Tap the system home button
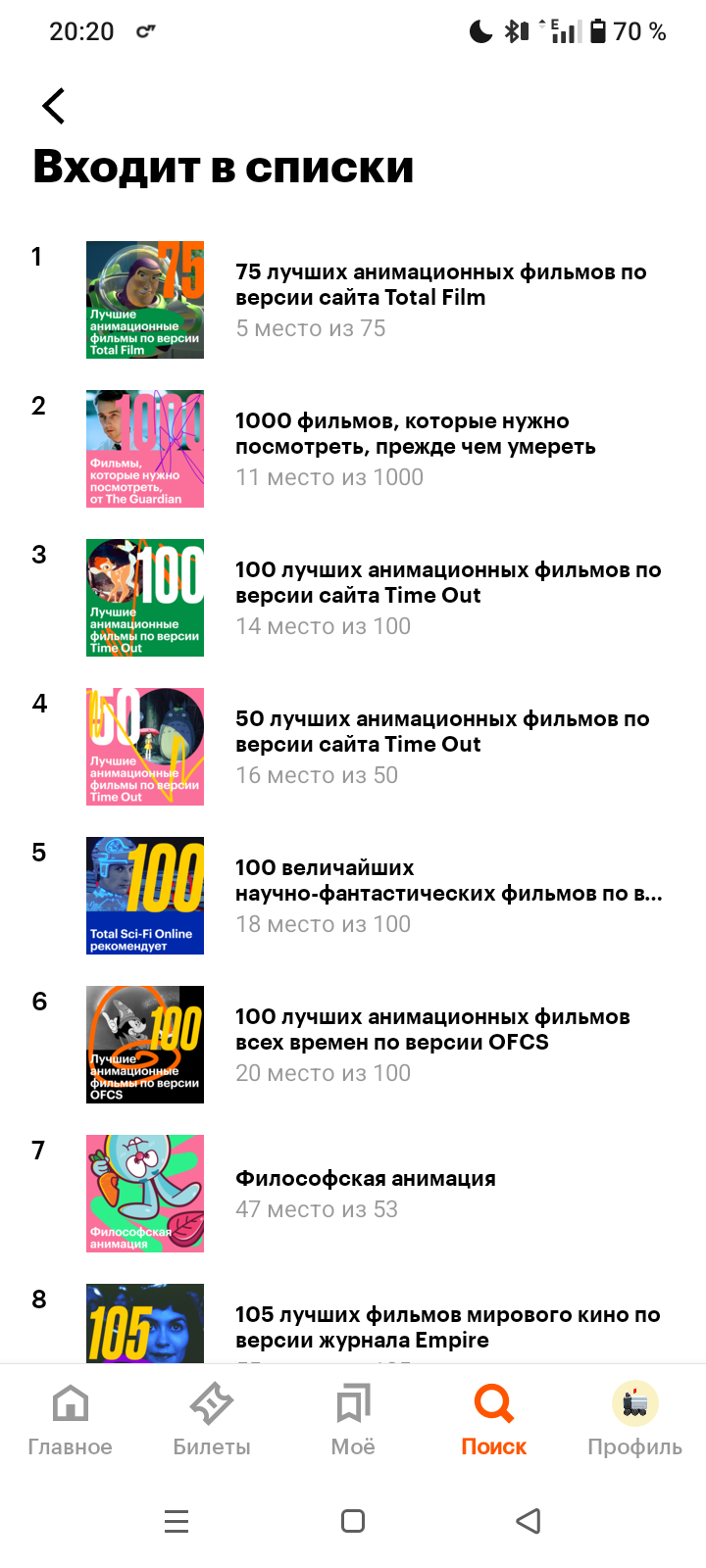Screen dimensions: 706x1568 (x=353, y=1521)
